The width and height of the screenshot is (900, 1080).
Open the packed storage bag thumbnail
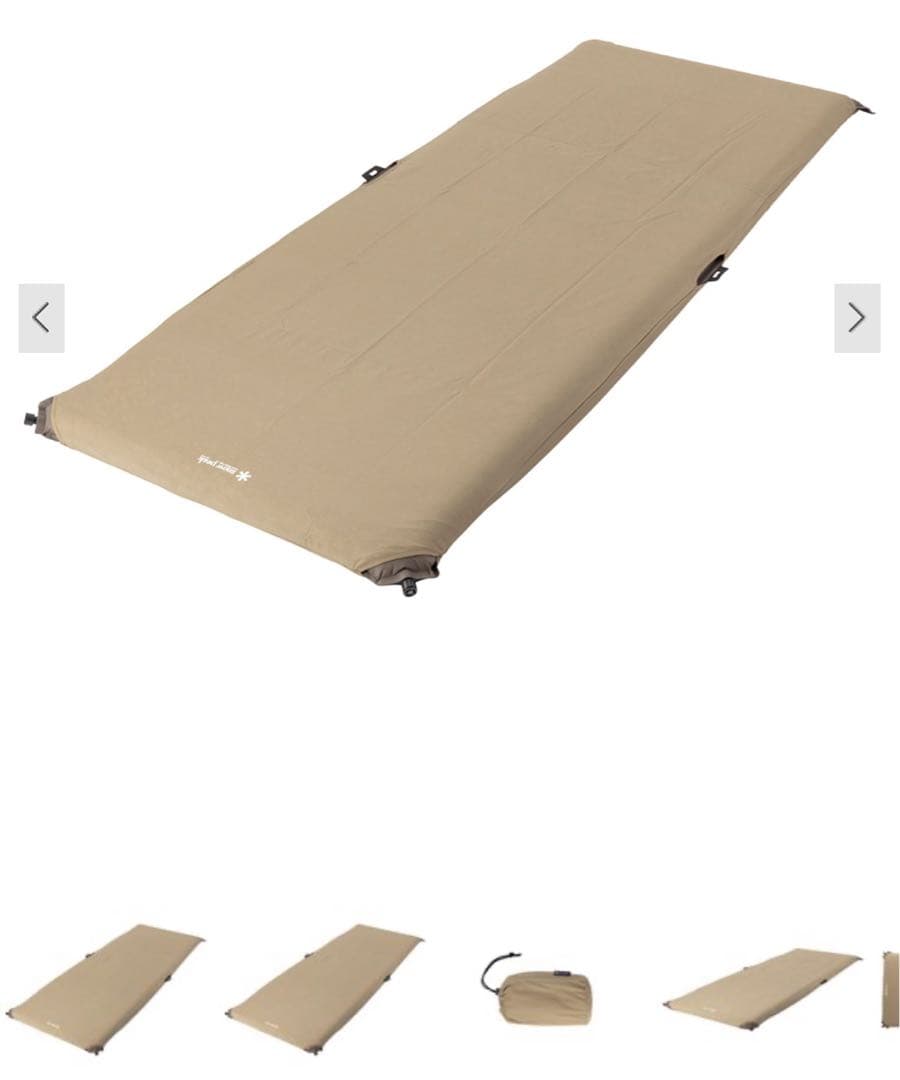click(x=540, y=991)
